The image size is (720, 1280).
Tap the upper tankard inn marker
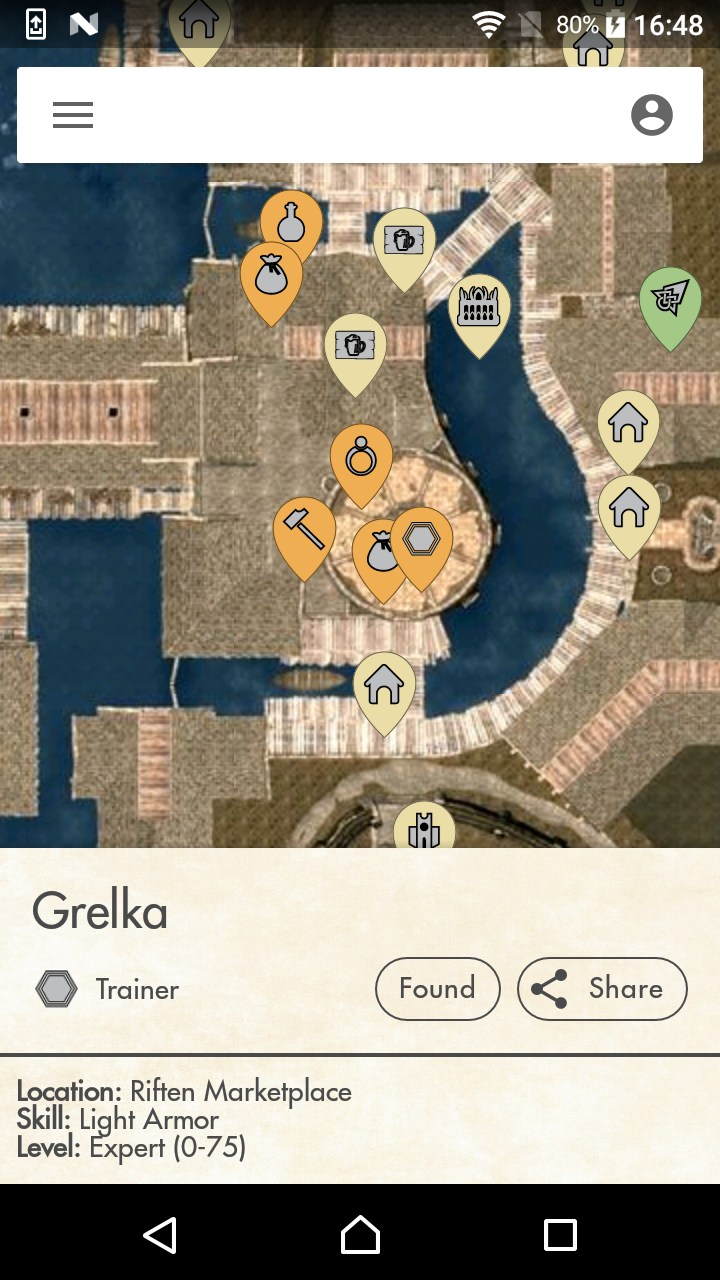coord(404,239)
